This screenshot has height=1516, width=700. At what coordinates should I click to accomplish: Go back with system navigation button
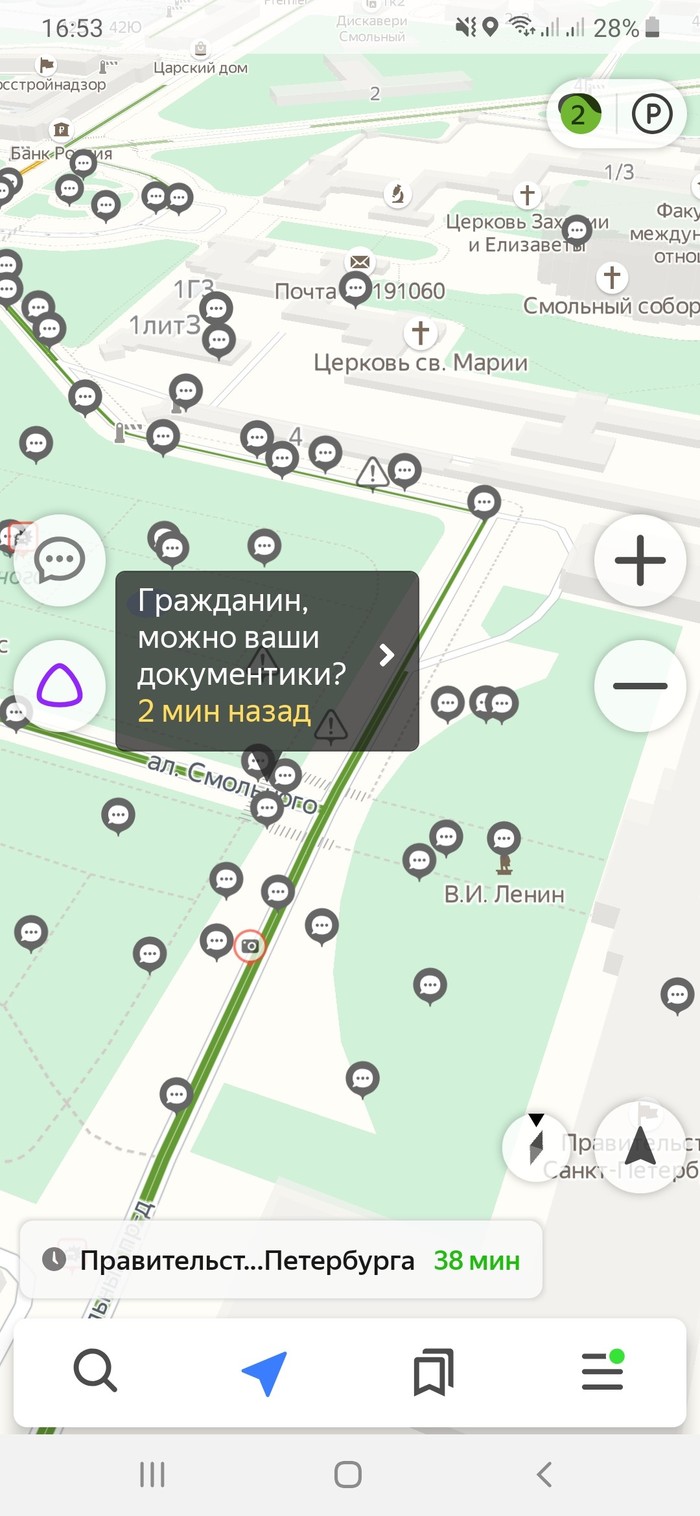(544, 1473)
